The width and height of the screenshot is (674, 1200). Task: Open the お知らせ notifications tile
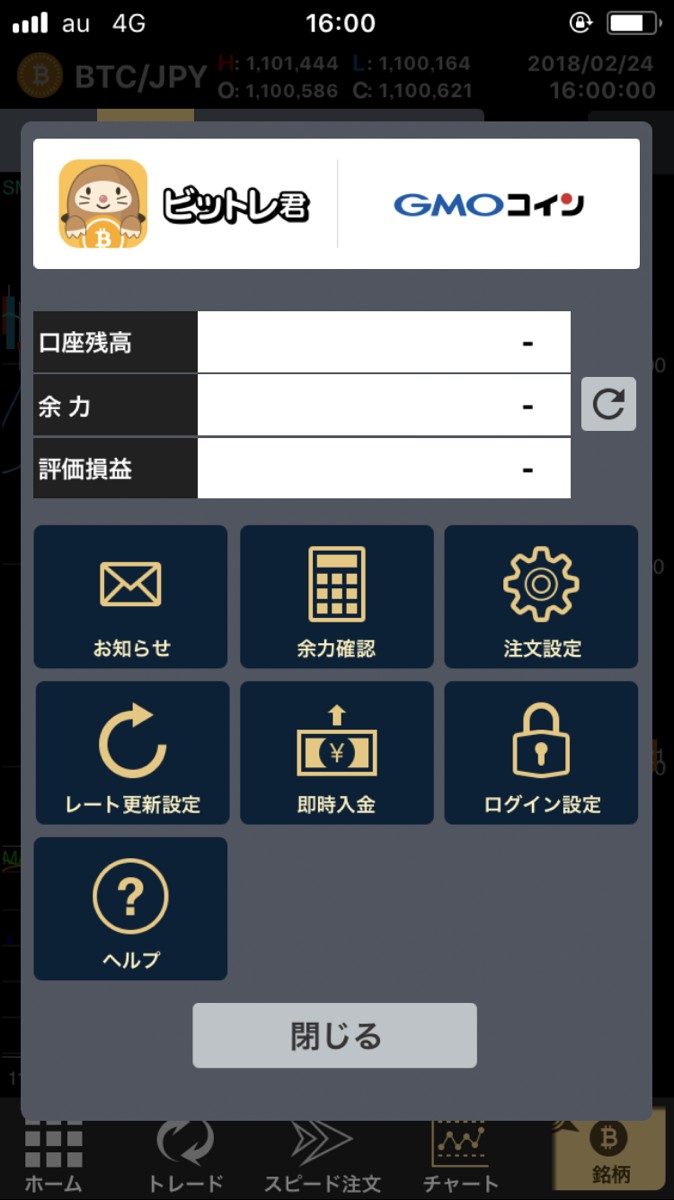click(x=131, y=597)
